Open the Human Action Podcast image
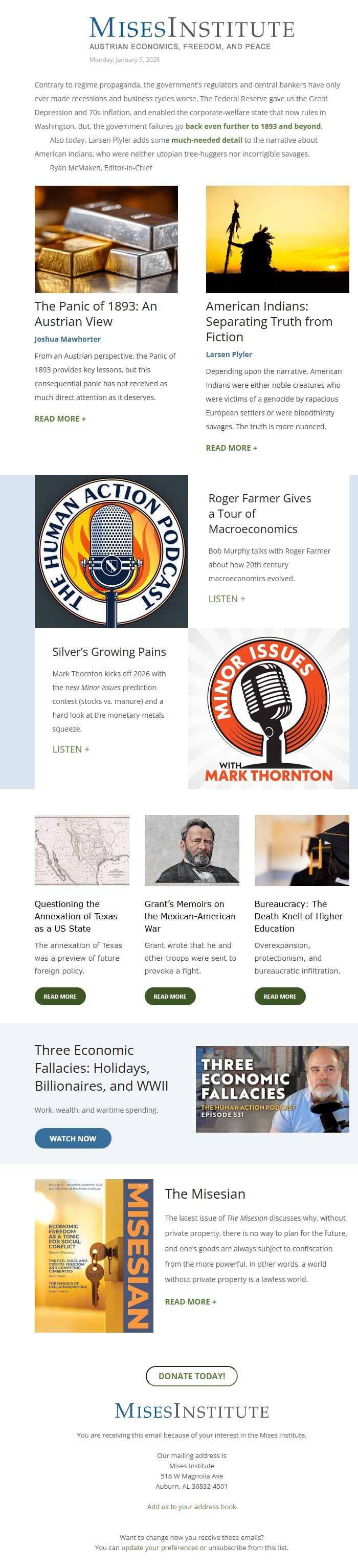The width and height of the screenshot is (358, 1568). tap(111, 551)
